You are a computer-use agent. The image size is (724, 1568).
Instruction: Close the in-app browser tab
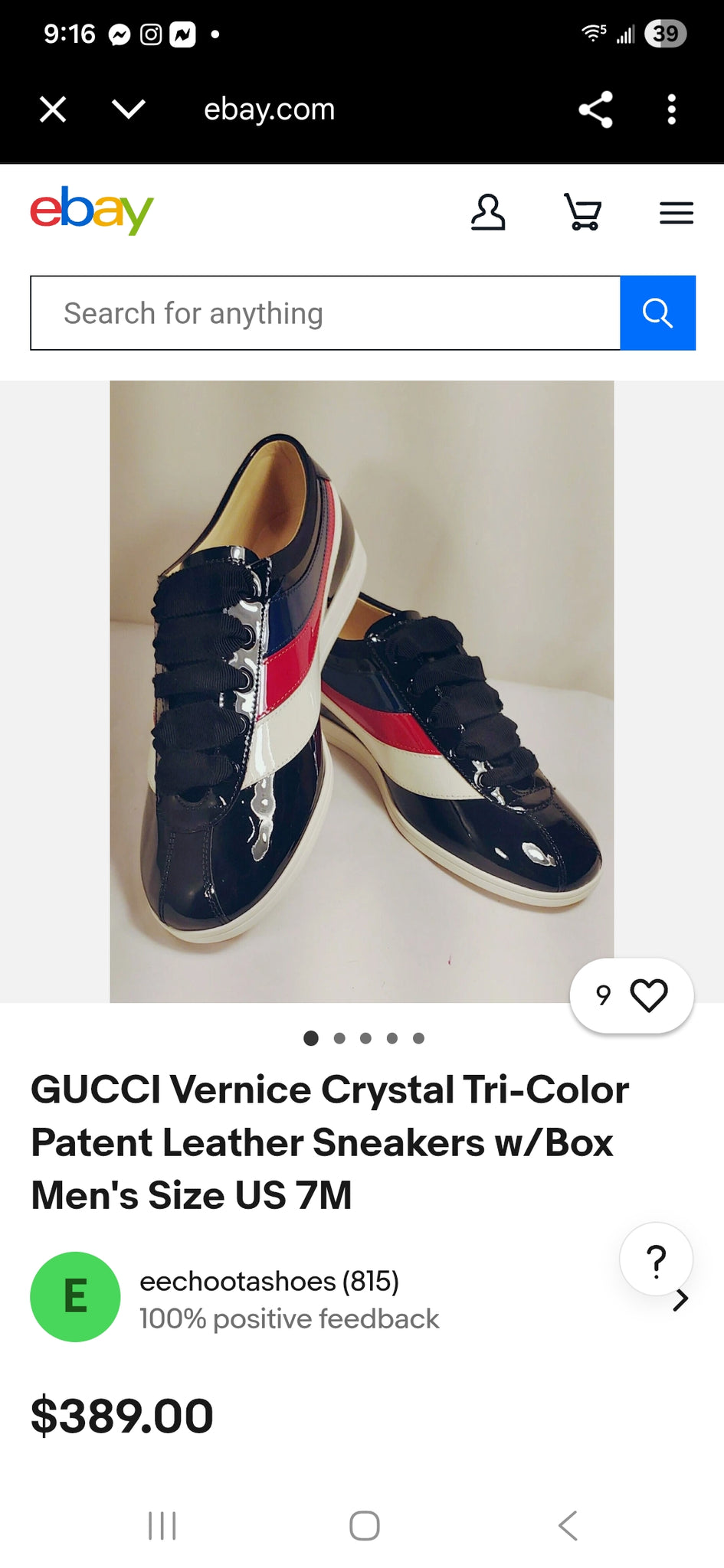pos(53,109)
